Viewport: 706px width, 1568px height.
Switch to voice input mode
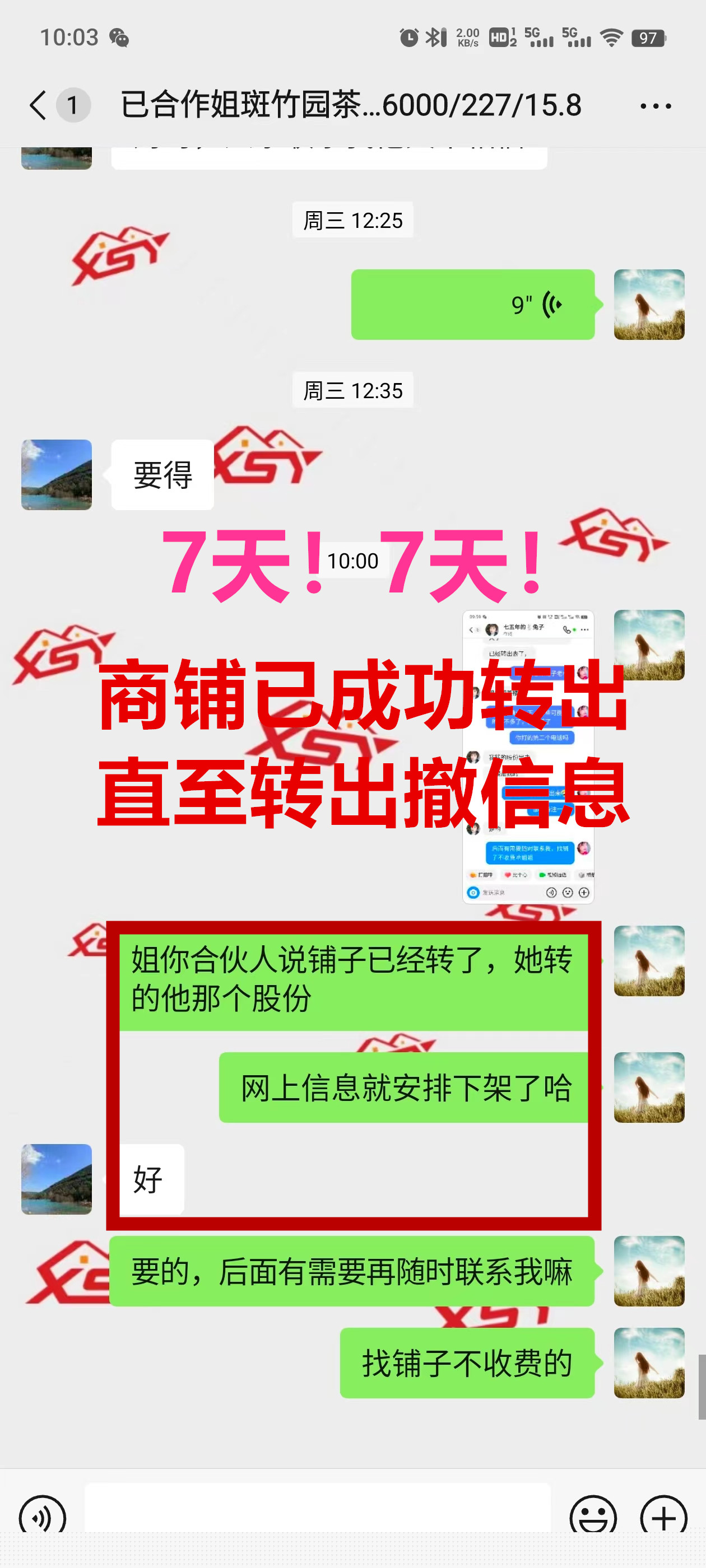(x=42, y=1516)
